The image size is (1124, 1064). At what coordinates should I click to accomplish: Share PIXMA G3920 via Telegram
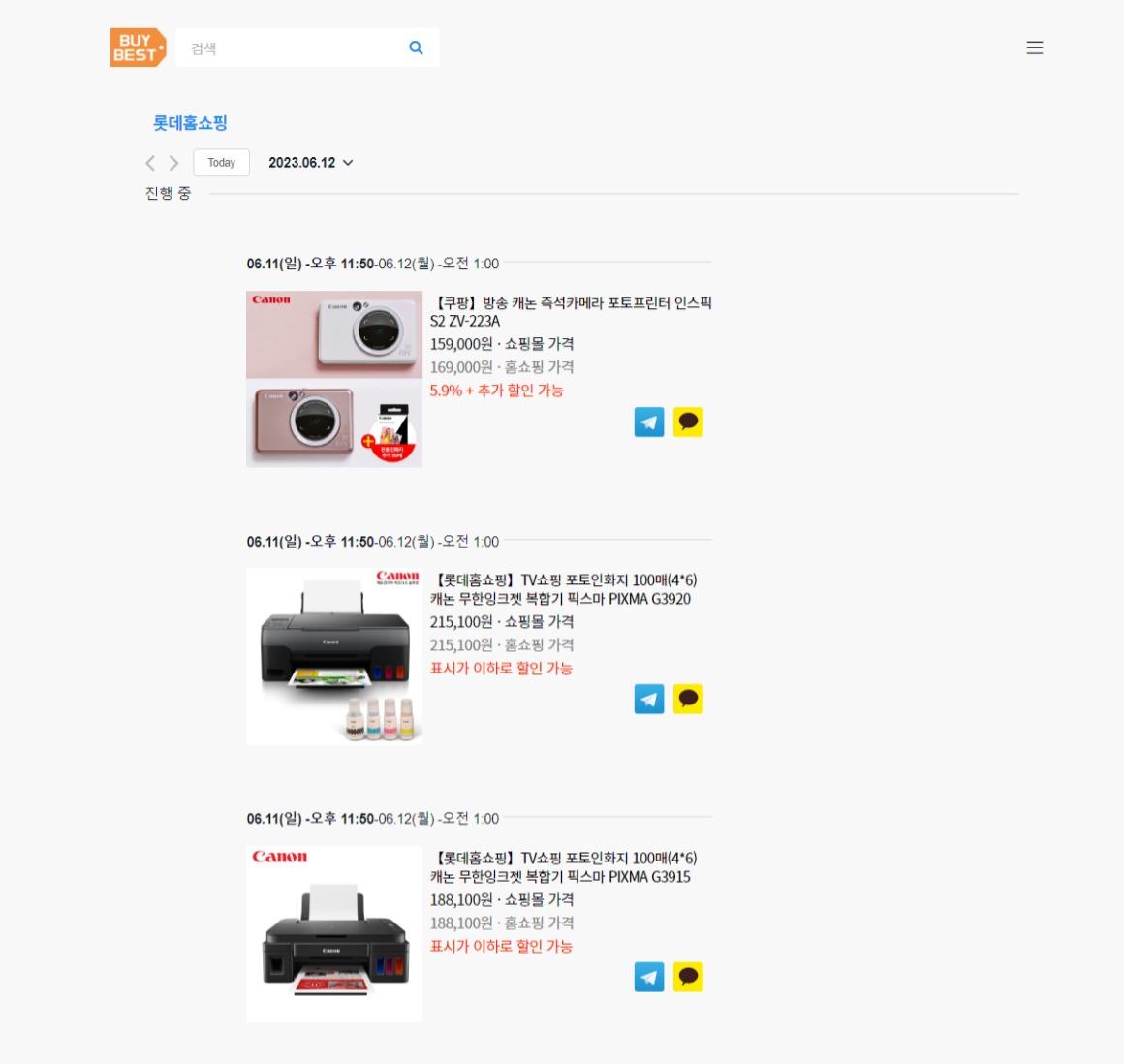[x=649, y=699]
